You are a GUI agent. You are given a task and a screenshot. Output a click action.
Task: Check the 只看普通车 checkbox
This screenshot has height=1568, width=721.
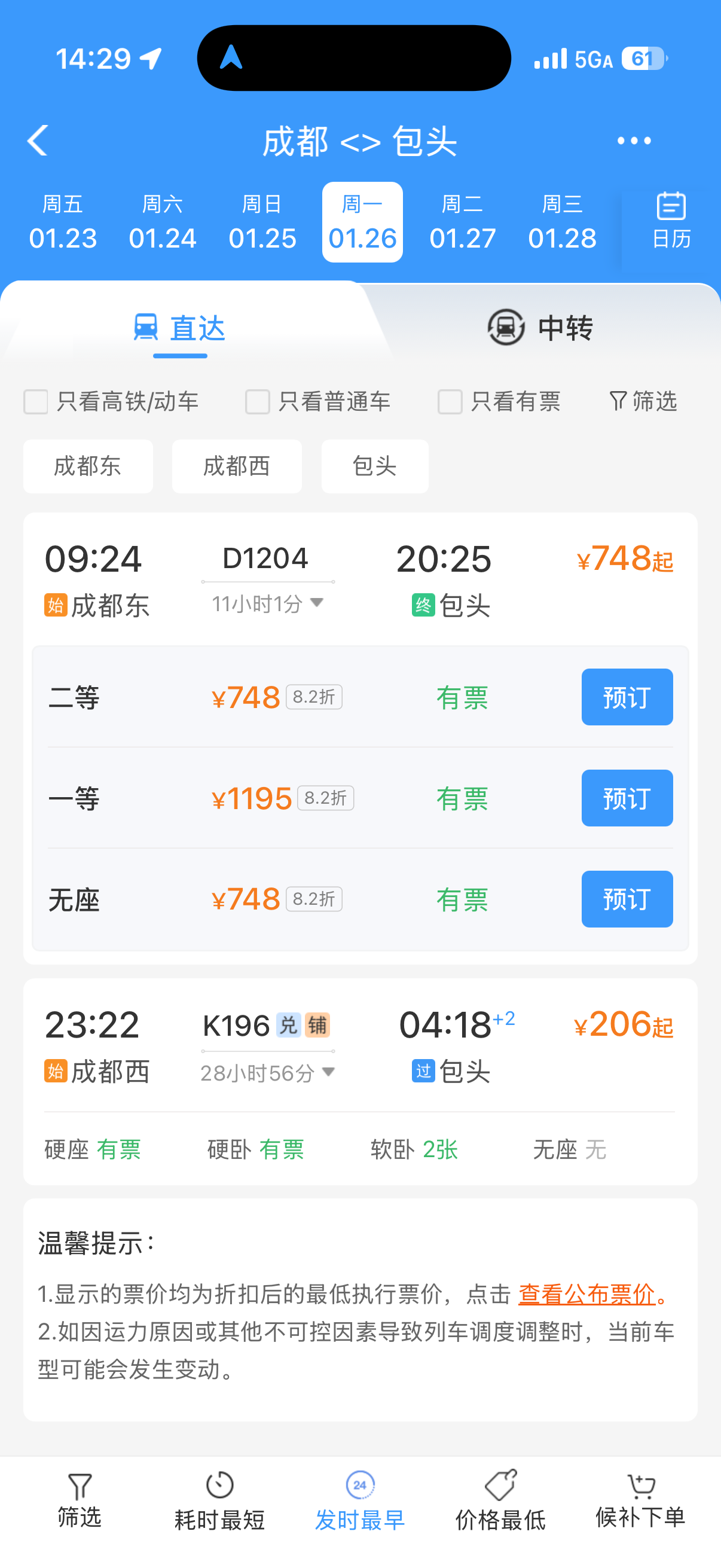tap(257, 402)
